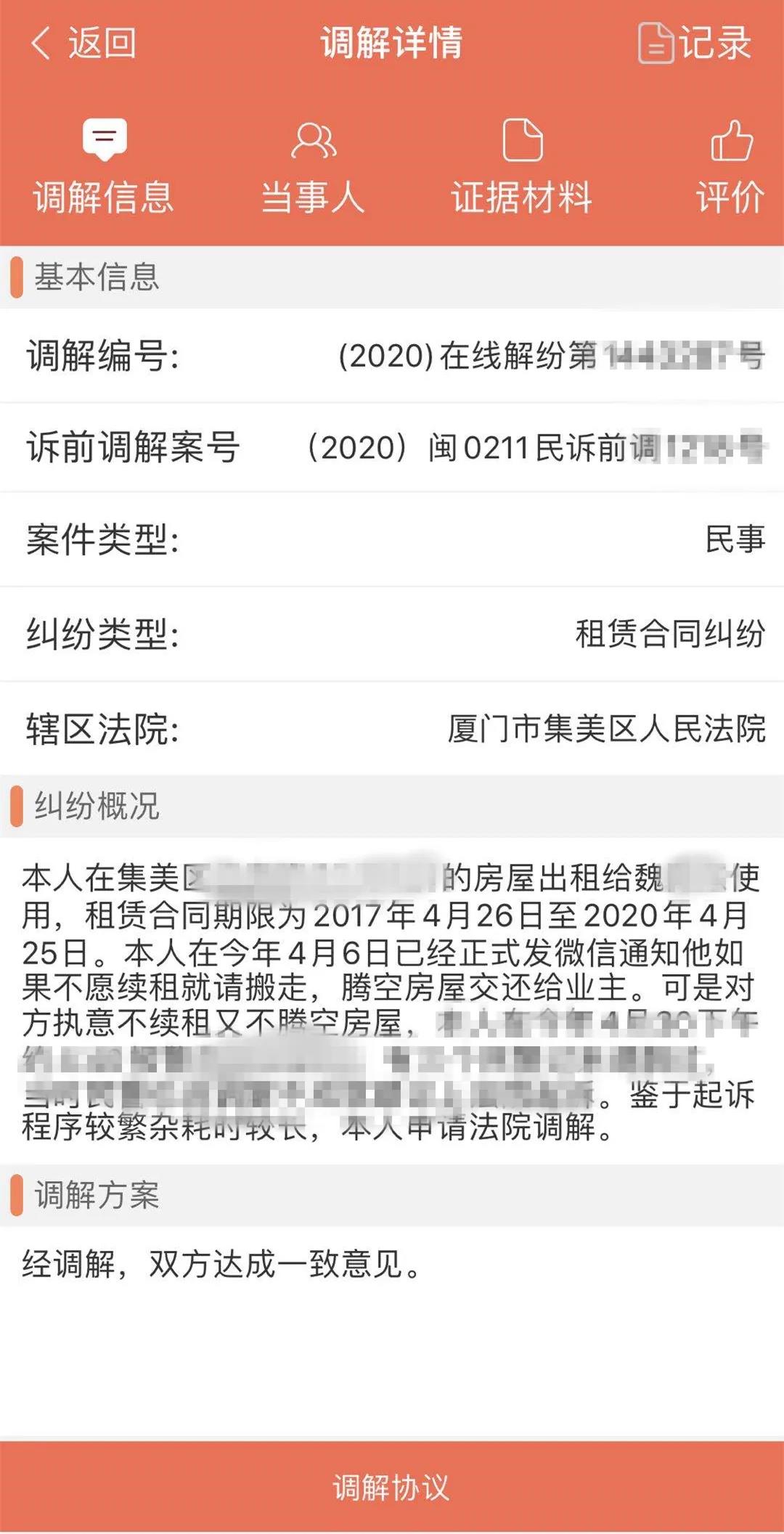
Task: Switch to the 调解信息 tab
Action: pos(104,167)
